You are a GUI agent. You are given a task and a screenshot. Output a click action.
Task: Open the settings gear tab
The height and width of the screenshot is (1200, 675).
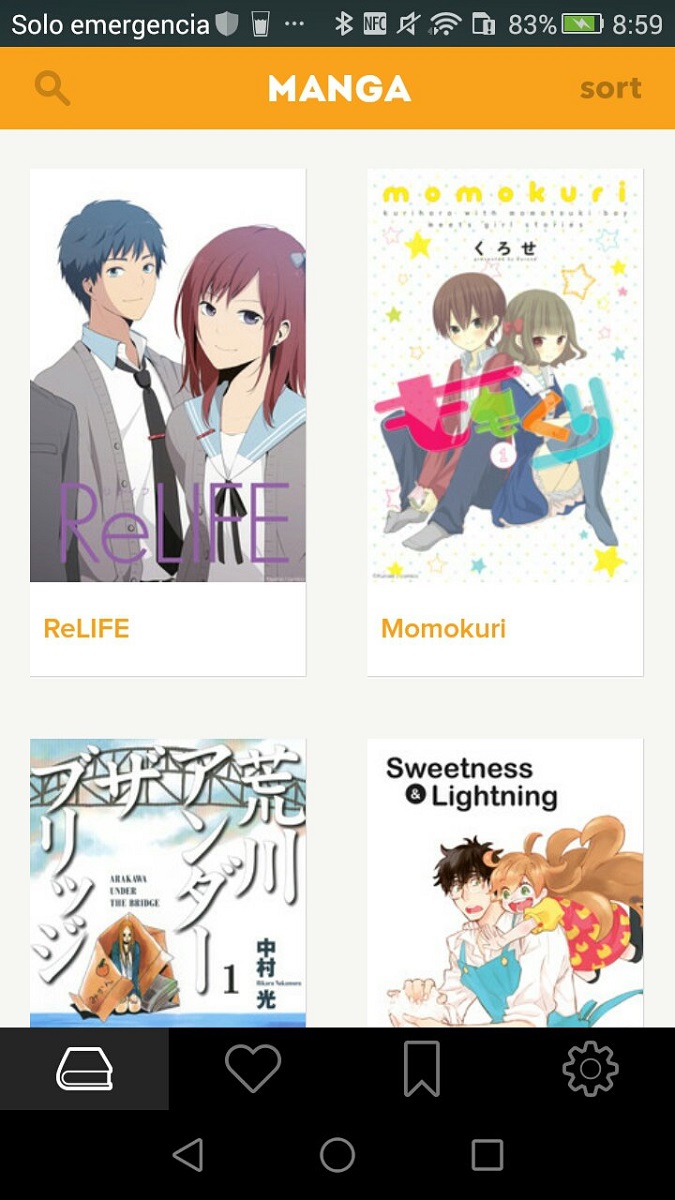point(590,1069)
